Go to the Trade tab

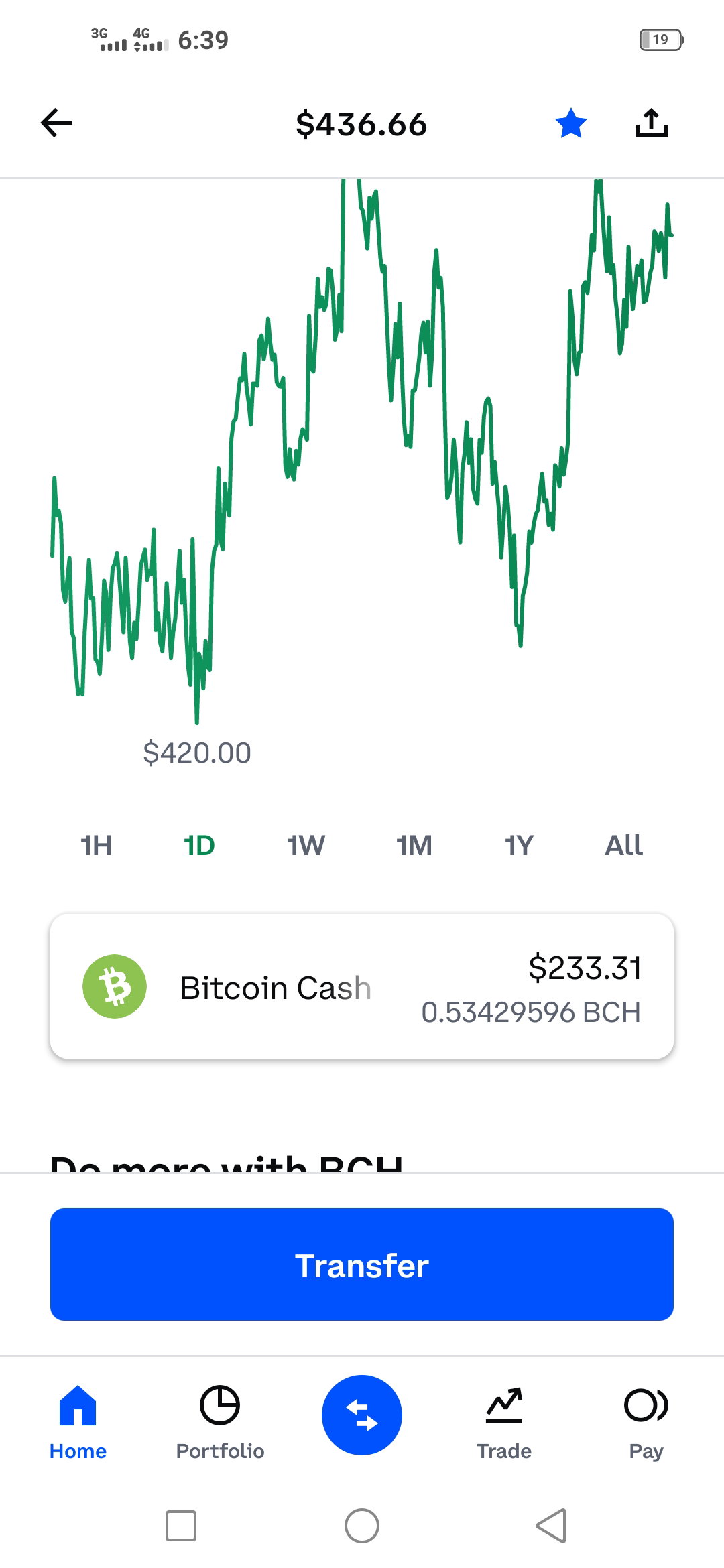[504, 1422]
